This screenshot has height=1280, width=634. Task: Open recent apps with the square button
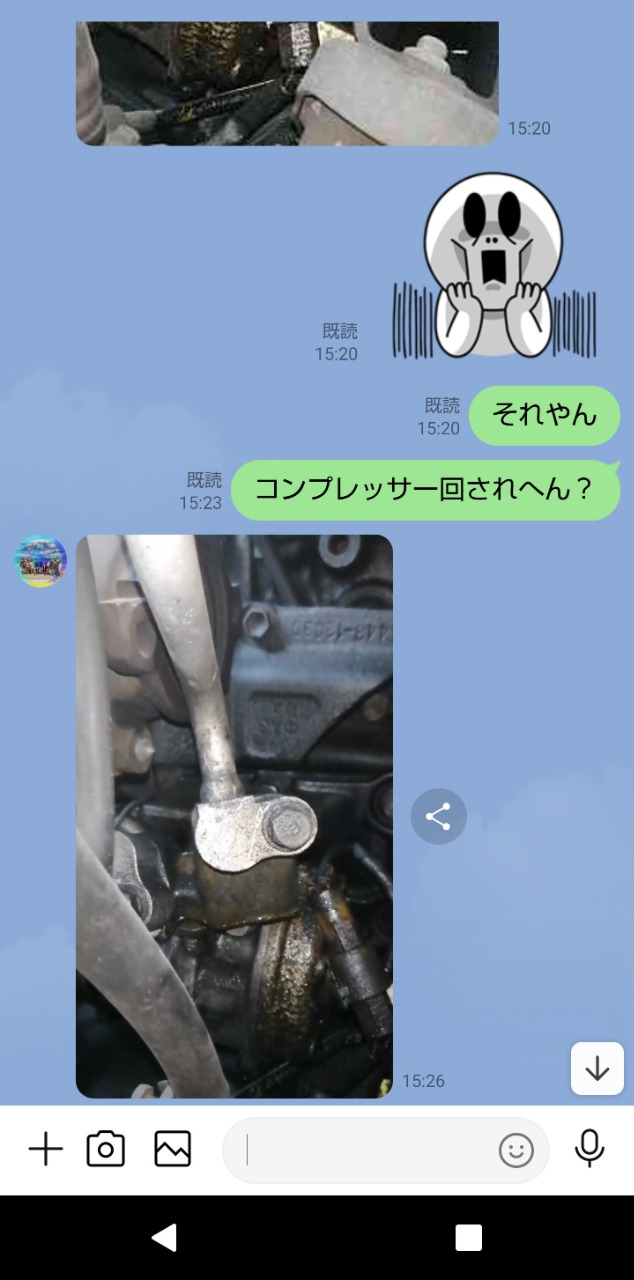tap(469, 1237)
